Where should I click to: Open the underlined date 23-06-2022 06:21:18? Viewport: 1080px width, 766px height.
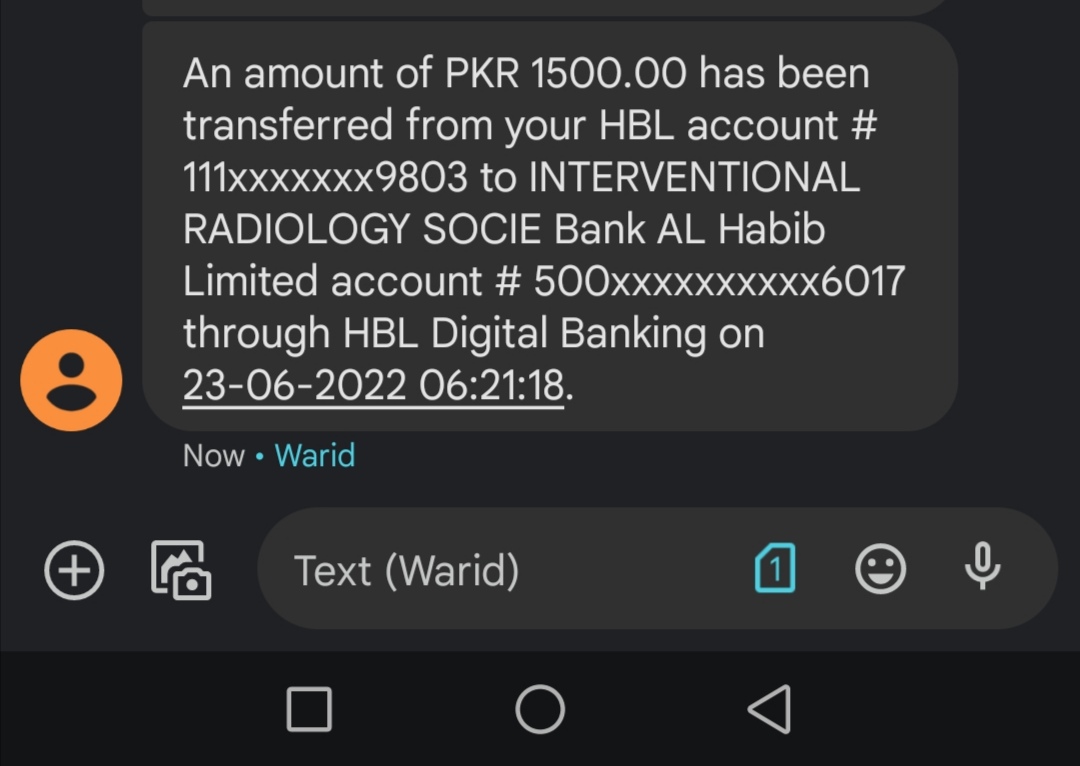pos(374,386)
